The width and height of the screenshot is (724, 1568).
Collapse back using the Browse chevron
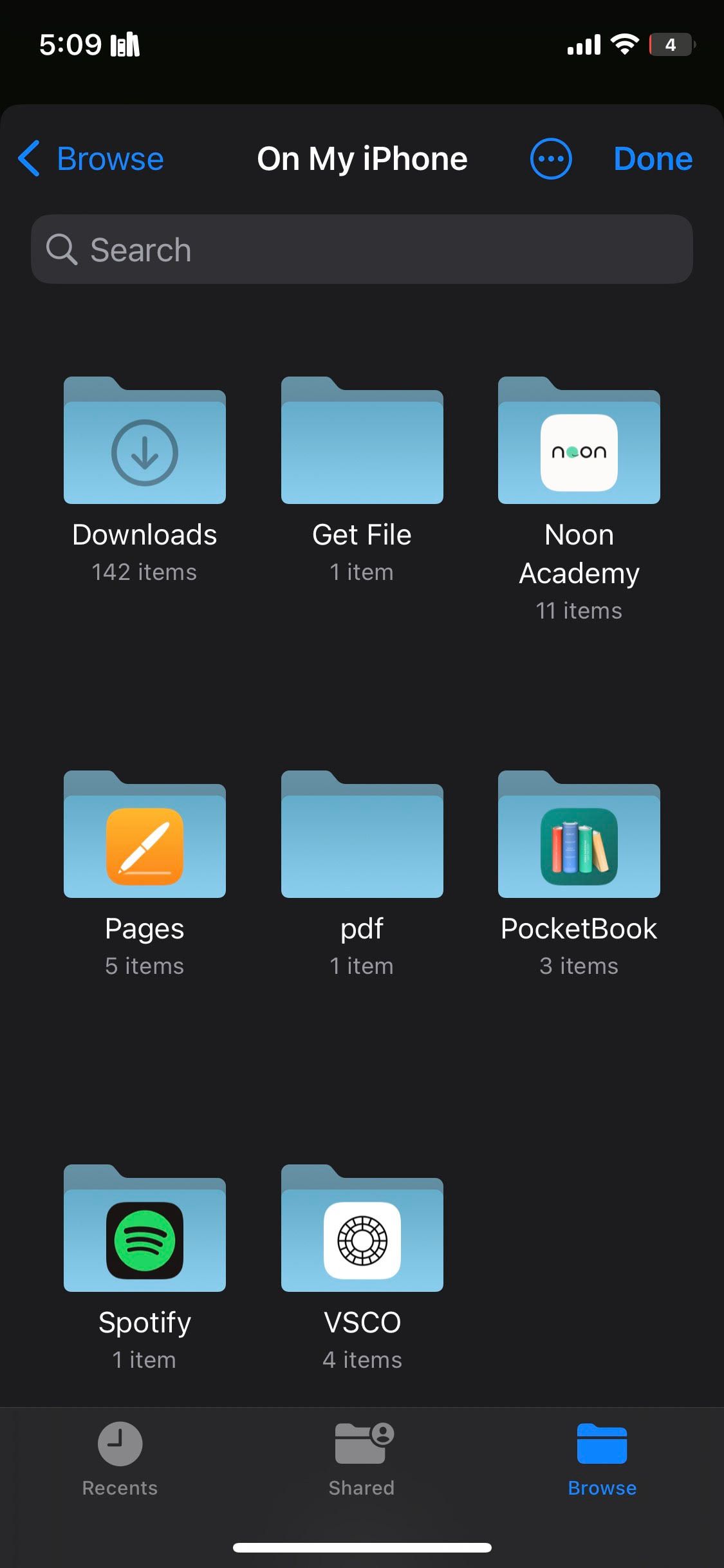click(28, 158)
